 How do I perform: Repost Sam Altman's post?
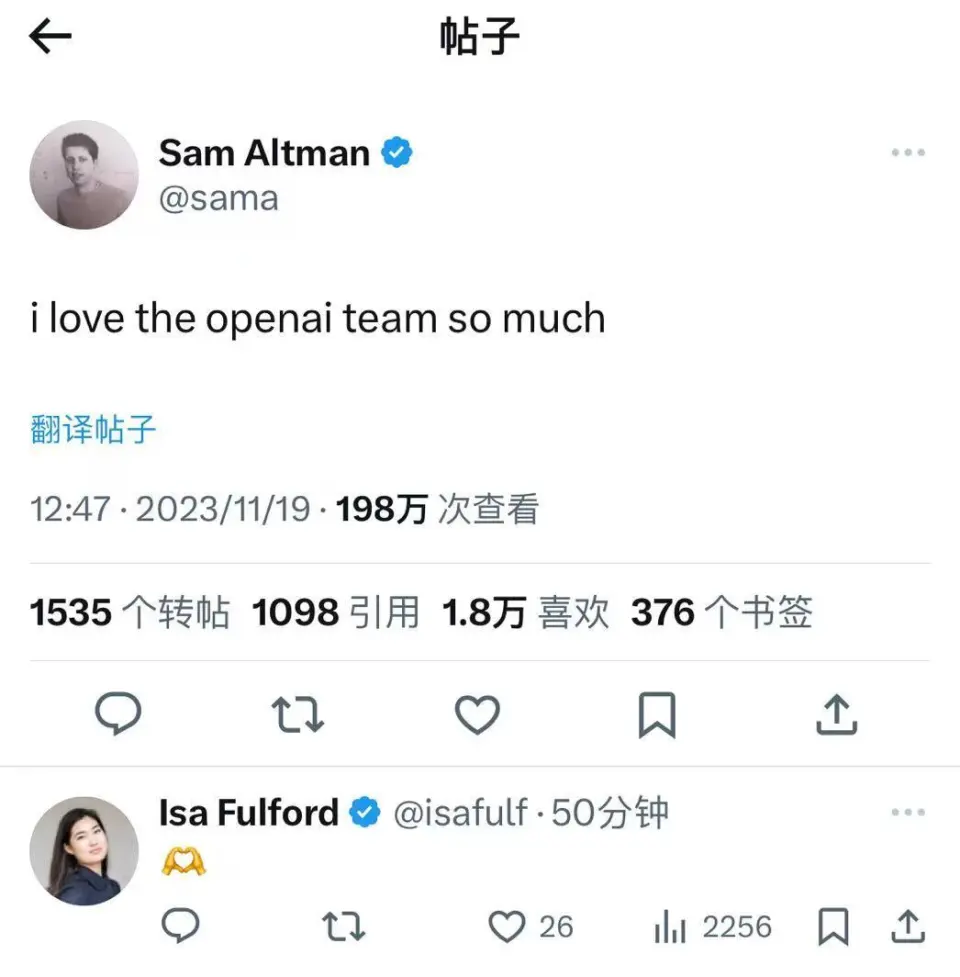(x=298, y=715)
